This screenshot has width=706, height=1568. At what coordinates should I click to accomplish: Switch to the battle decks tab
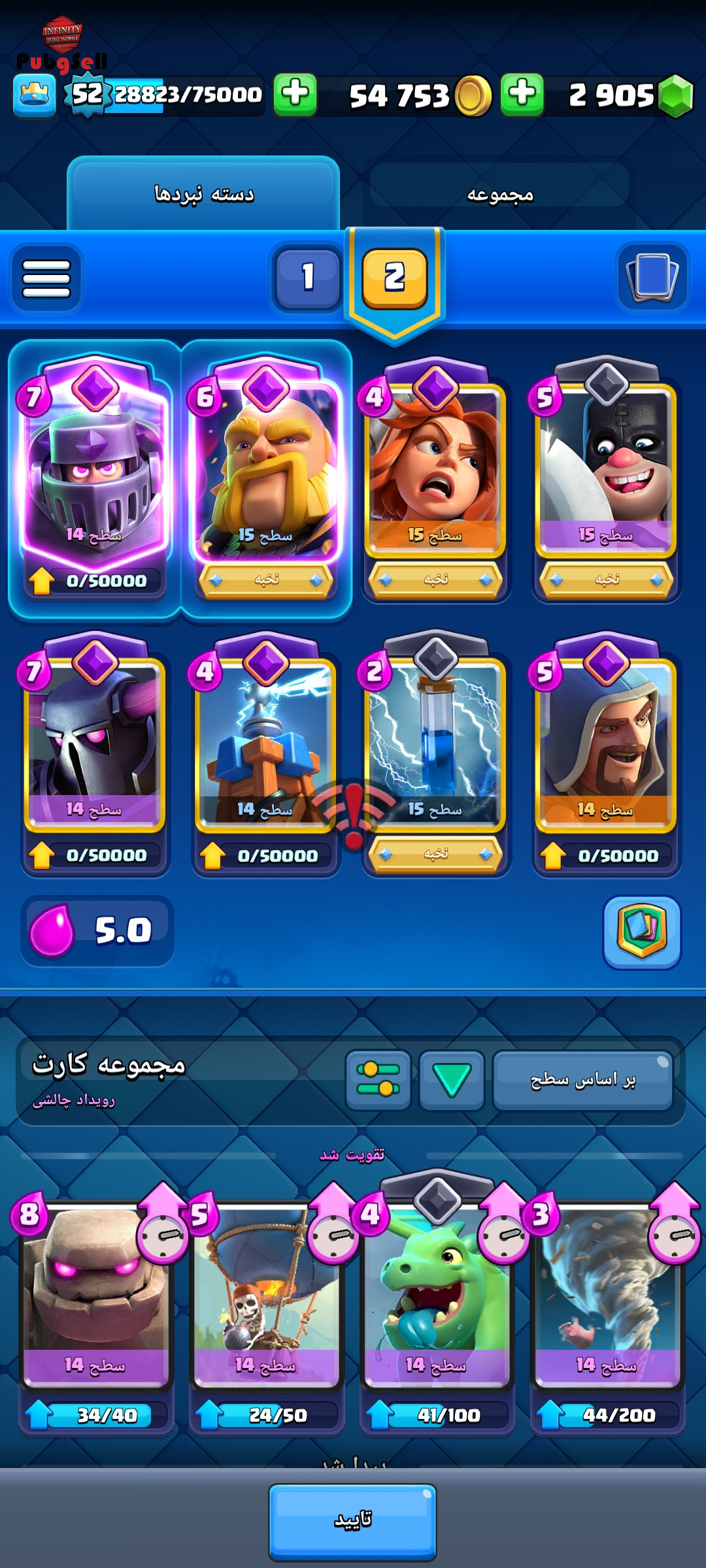click(203, 194)
